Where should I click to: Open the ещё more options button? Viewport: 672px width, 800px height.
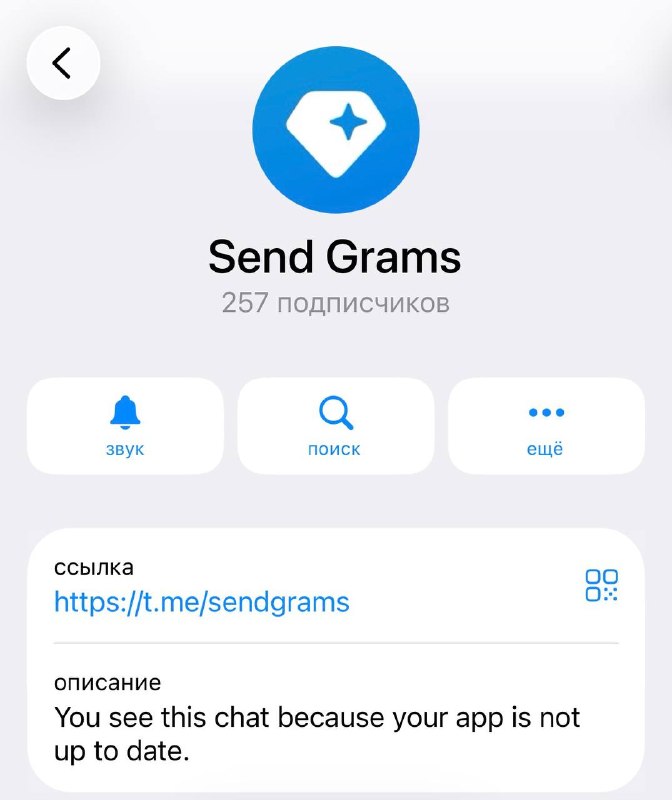pyautogui.click(x=546, y=426)
